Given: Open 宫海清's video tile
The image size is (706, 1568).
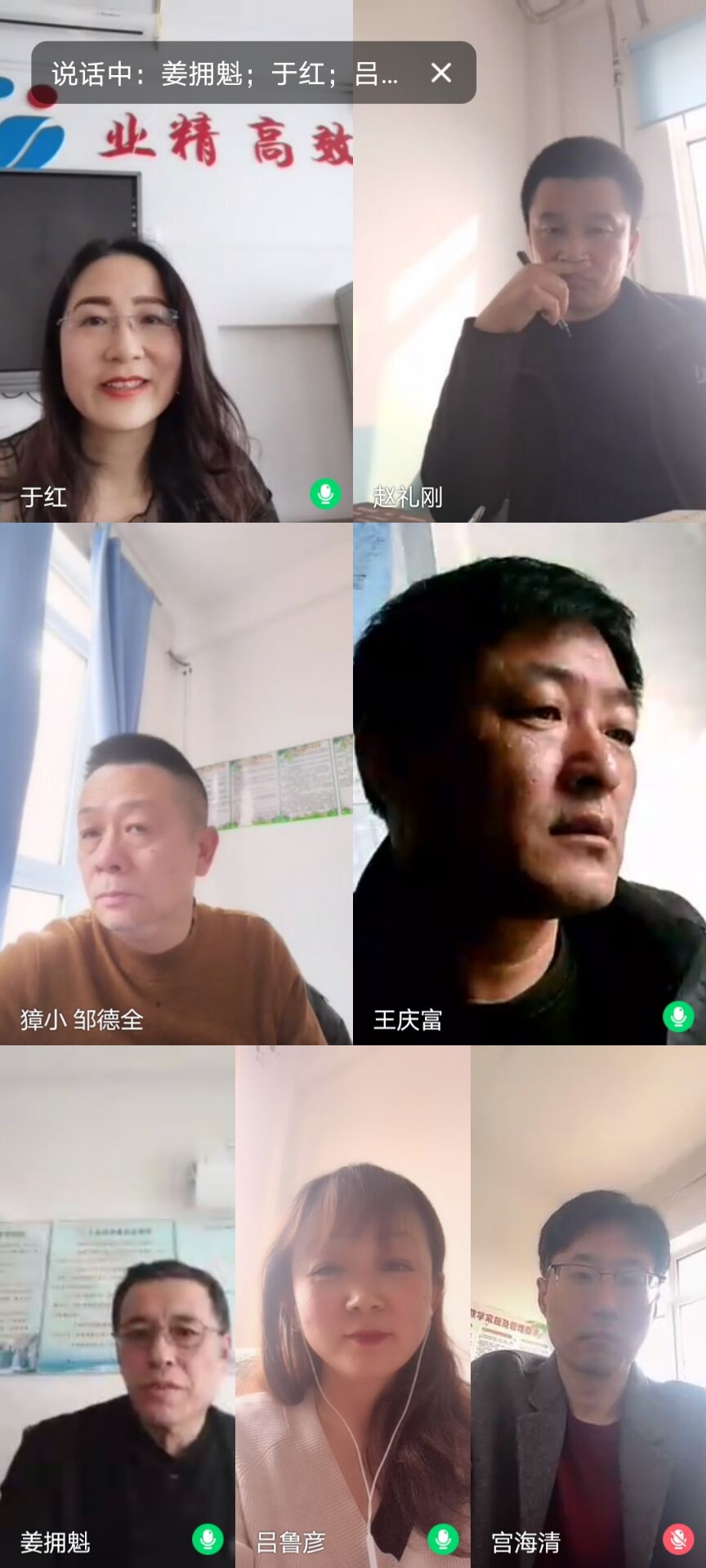Looking at the screenshot, I should click(588, 1307).
